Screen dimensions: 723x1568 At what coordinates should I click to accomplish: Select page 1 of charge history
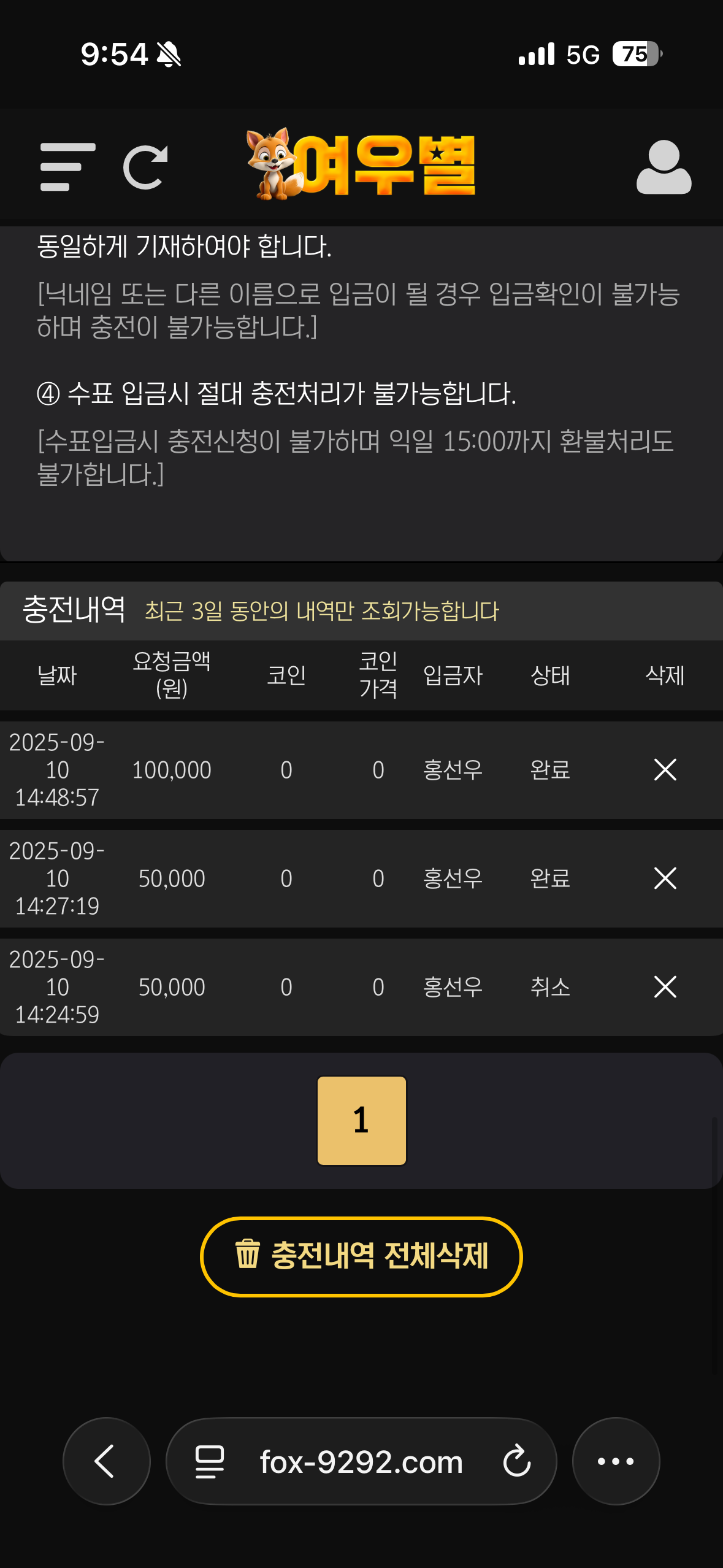click(361, 1120)
